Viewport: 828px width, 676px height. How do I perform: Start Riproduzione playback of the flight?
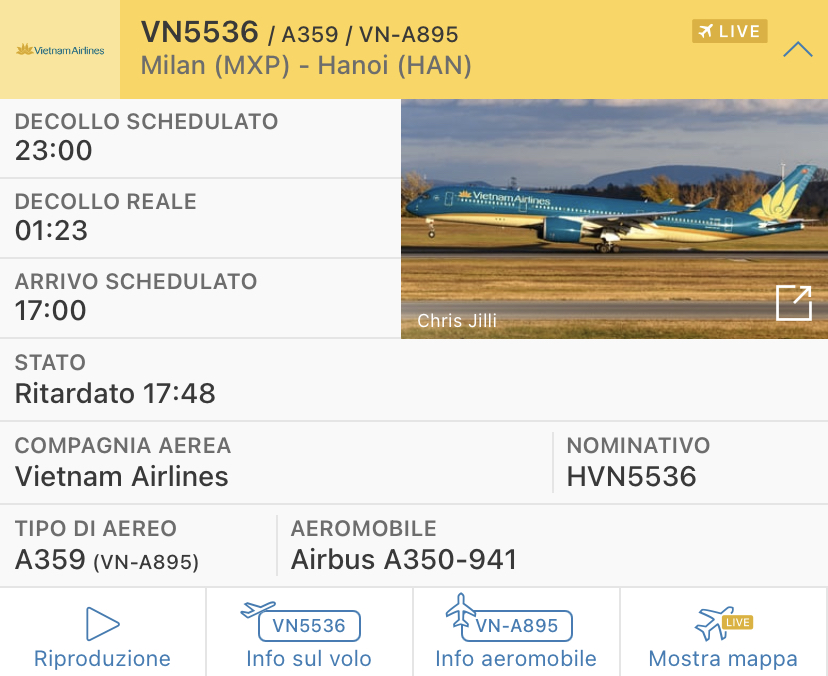[x=102, y=636]
